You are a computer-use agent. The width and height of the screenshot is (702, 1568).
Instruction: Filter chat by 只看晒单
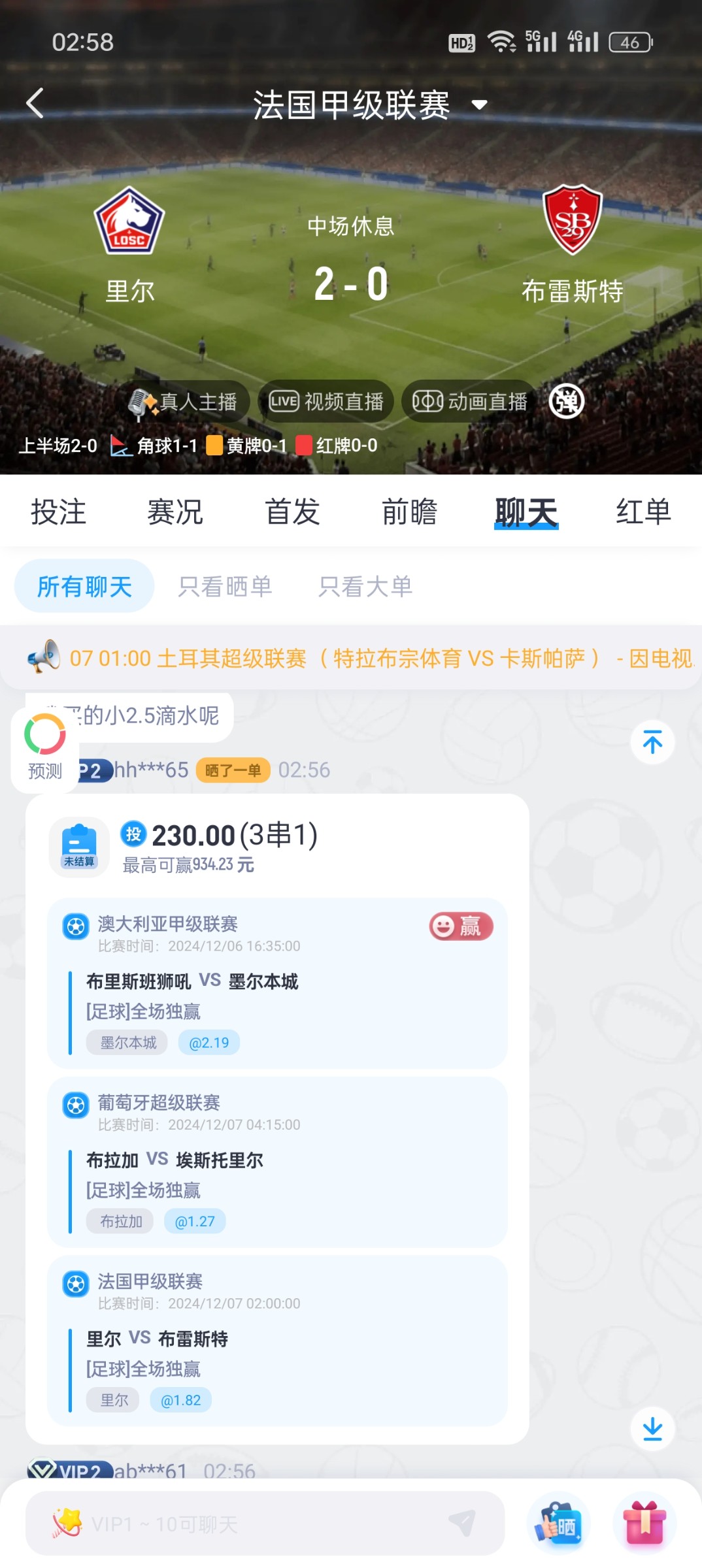click(225, 586)
